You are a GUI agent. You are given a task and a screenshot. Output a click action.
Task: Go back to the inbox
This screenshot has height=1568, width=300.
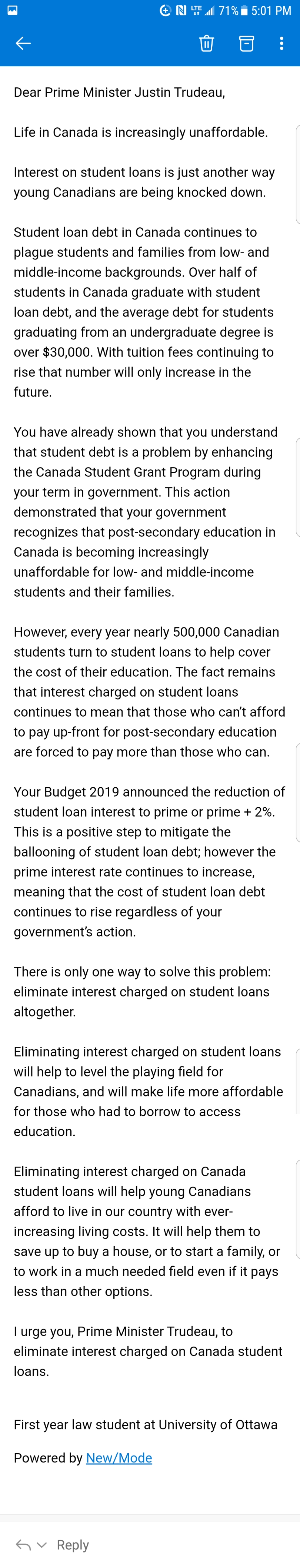tap(23, 43)
